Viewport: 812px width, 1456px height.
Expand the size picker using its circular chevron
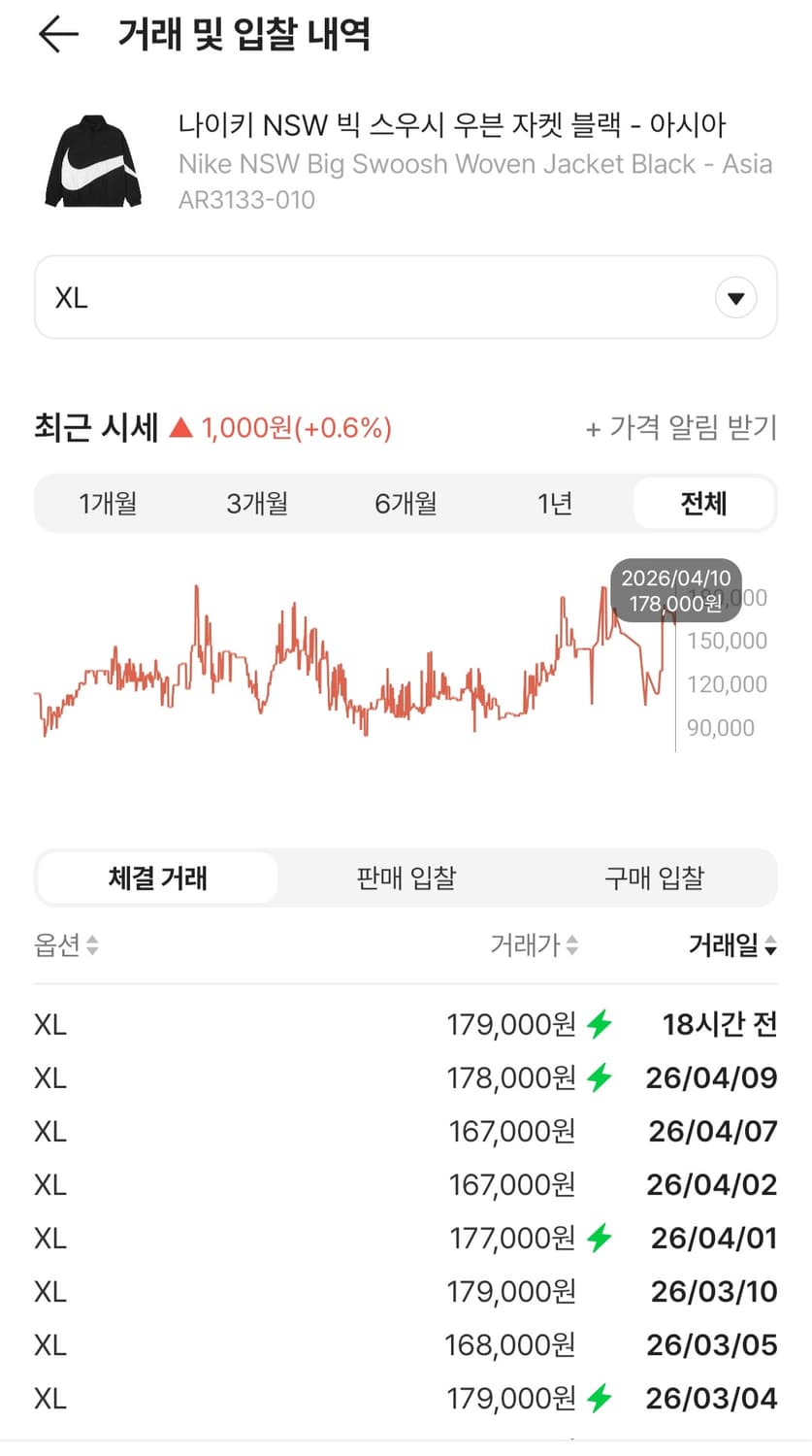734,297
